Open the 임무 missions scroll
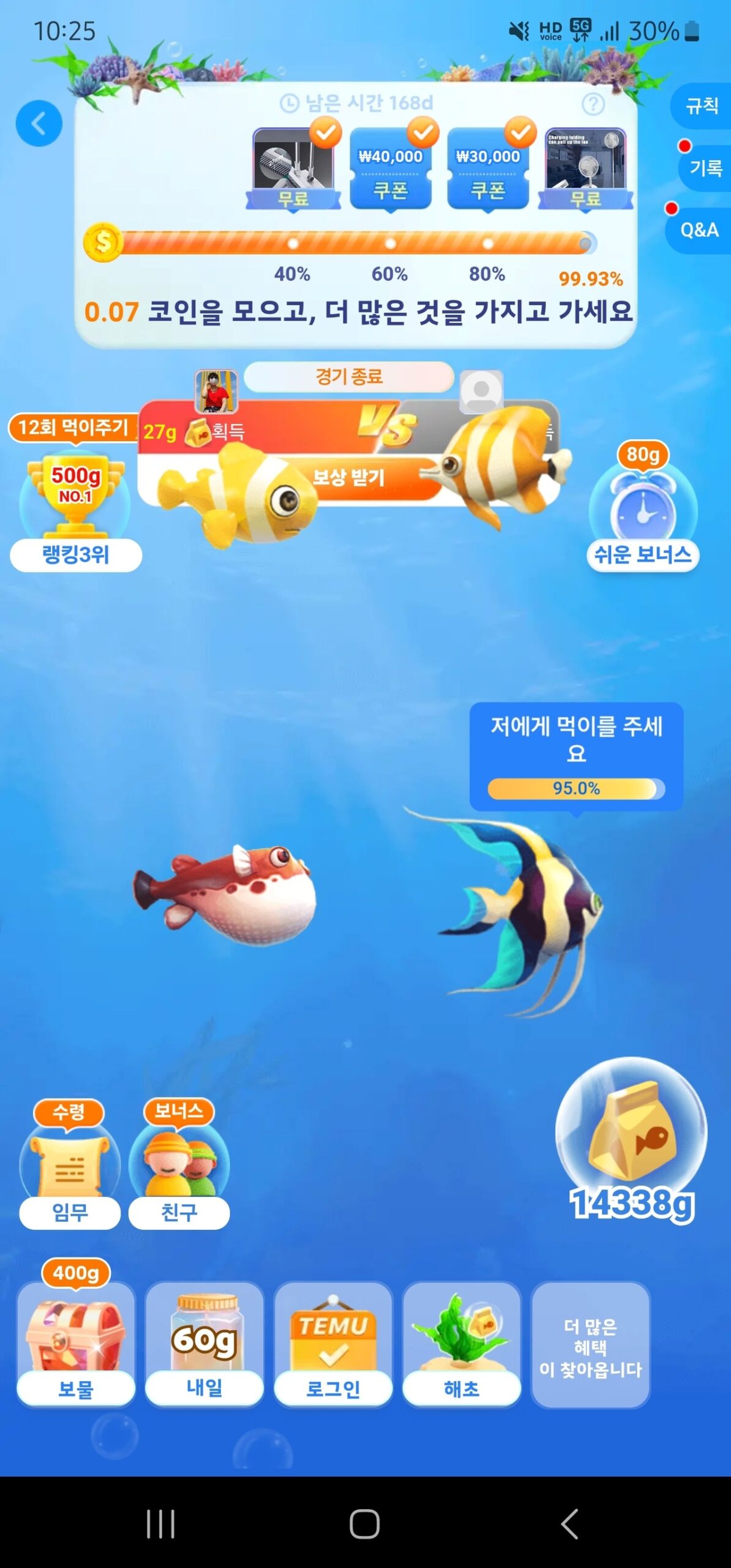Screen dimensions: 731x1568 [70, 1170]
